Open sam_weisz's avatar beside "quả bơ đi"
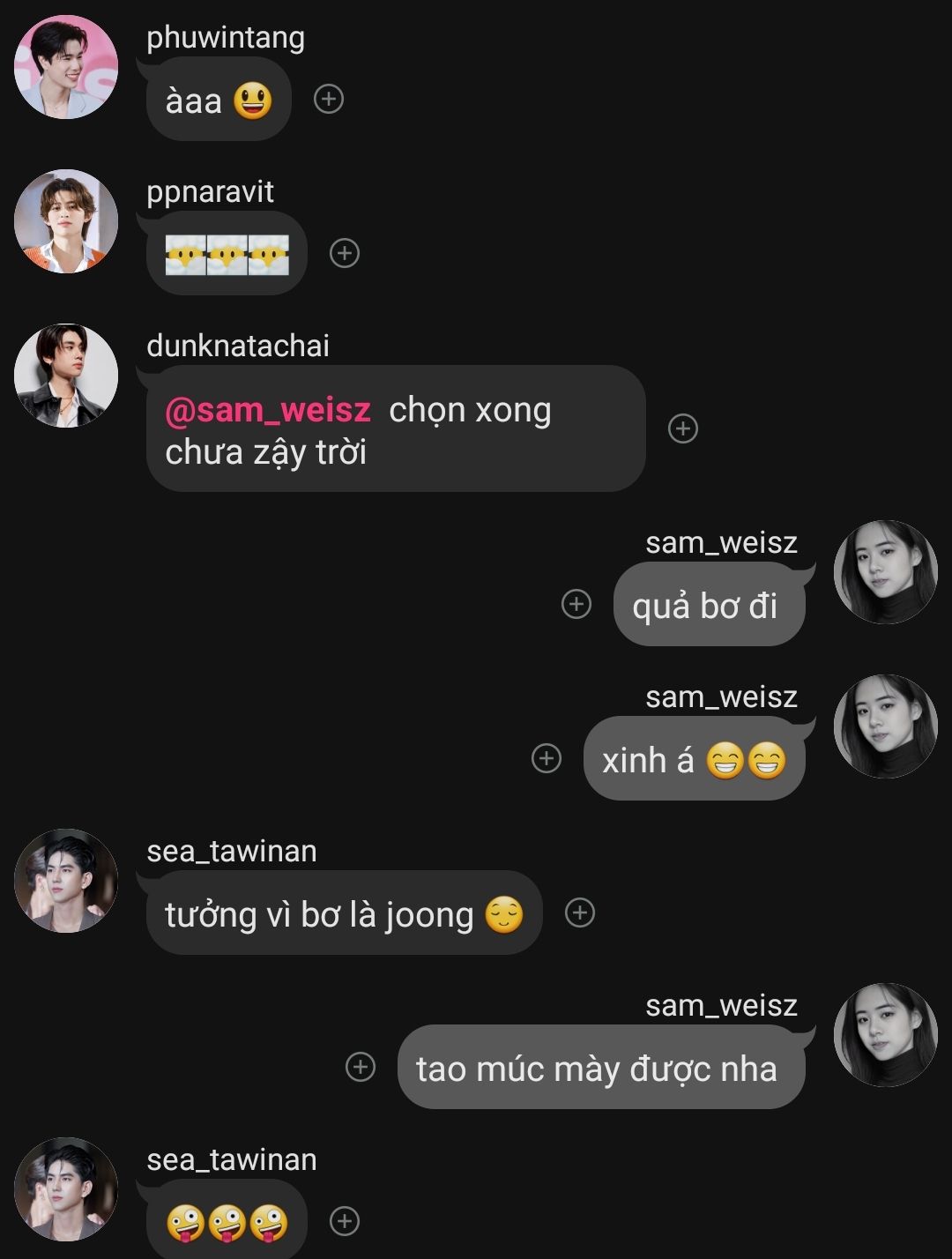The height and width of the screenshot is (1259, 952). pos(885,572)
